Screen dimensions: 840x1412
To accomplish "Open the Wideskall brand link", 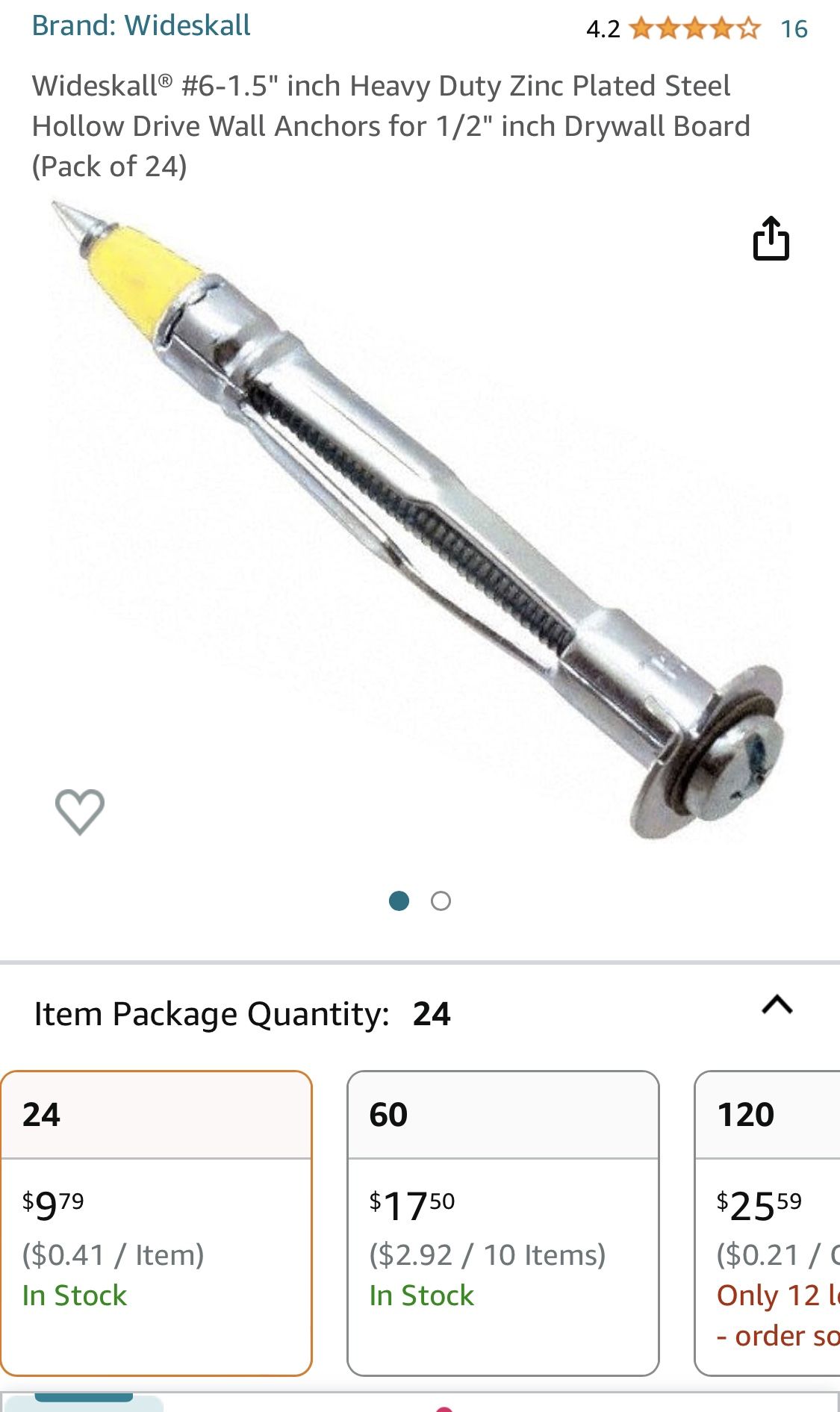I will pos(140,26).
